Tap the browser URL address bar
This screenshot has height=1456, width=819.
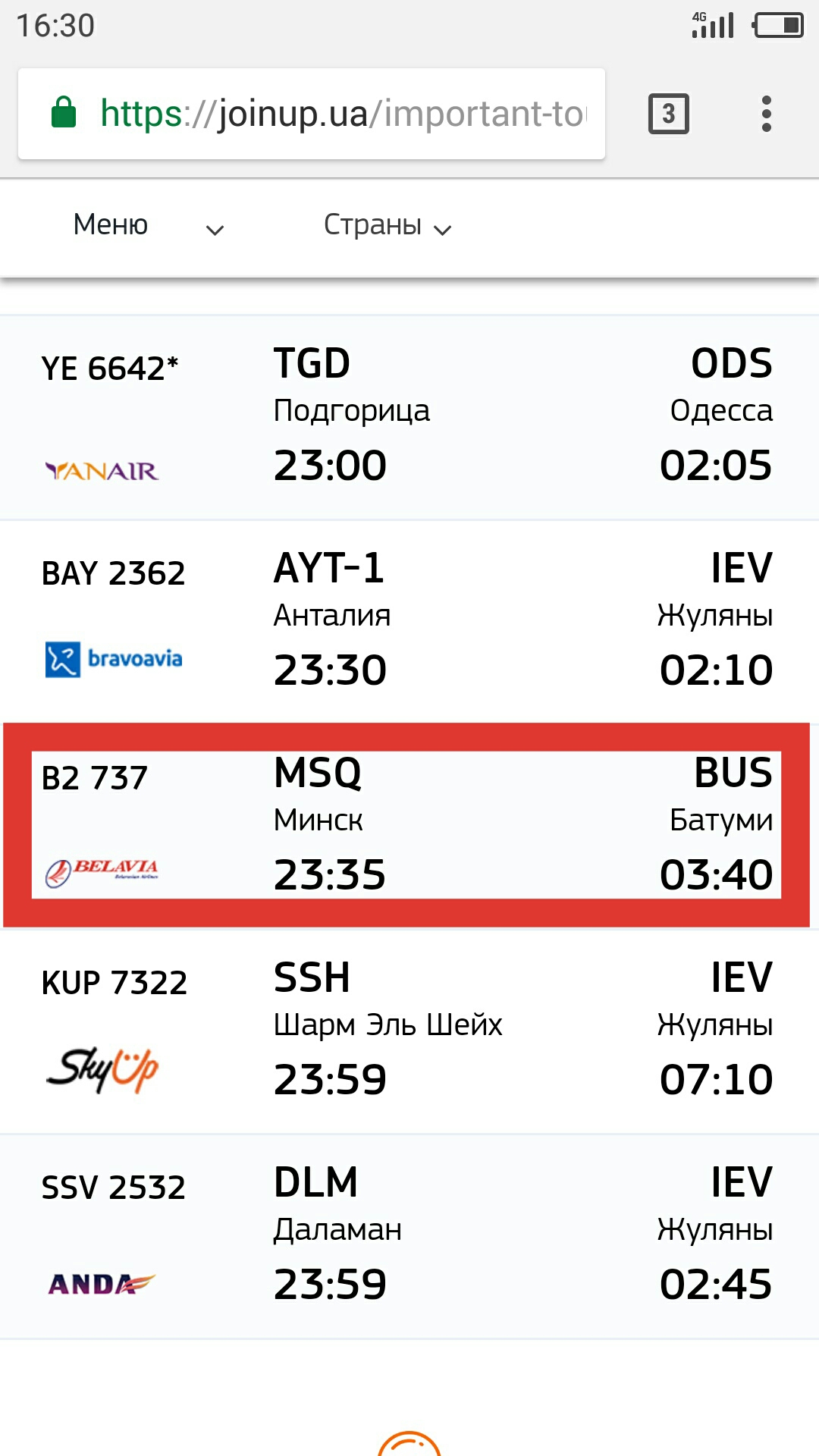(x=341, y=114)
